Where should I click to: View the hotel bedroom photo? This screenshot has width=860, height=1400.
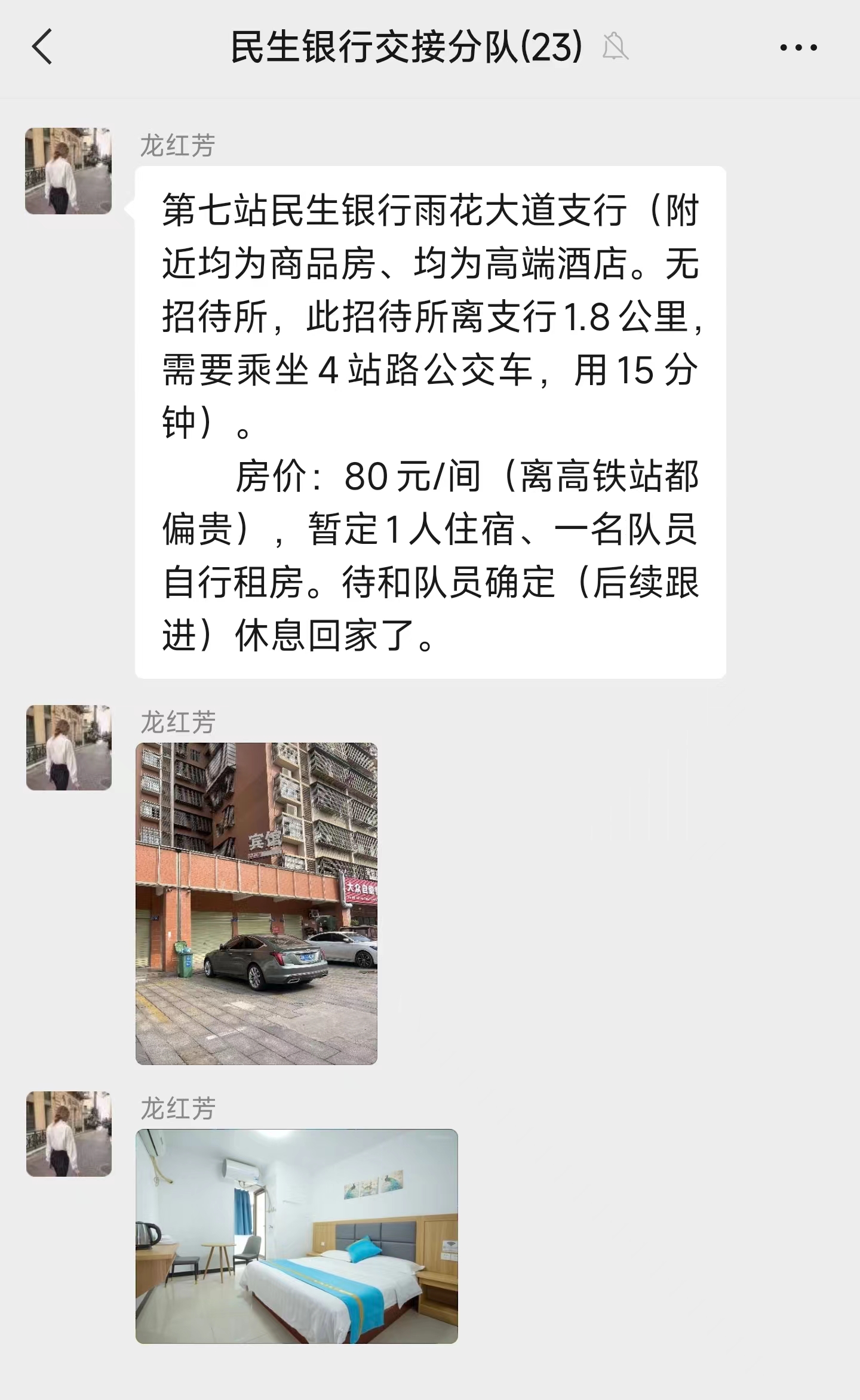pyautogui.click(x=296, y=1236)
